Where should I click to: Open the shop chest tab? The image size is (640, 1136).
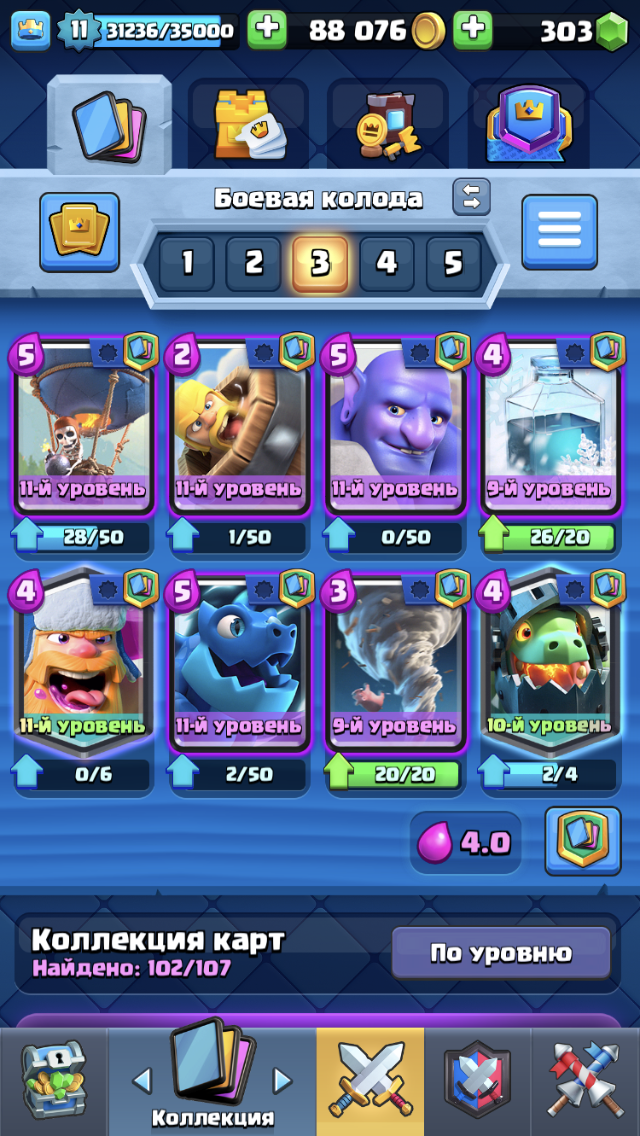coord(53,1082)
